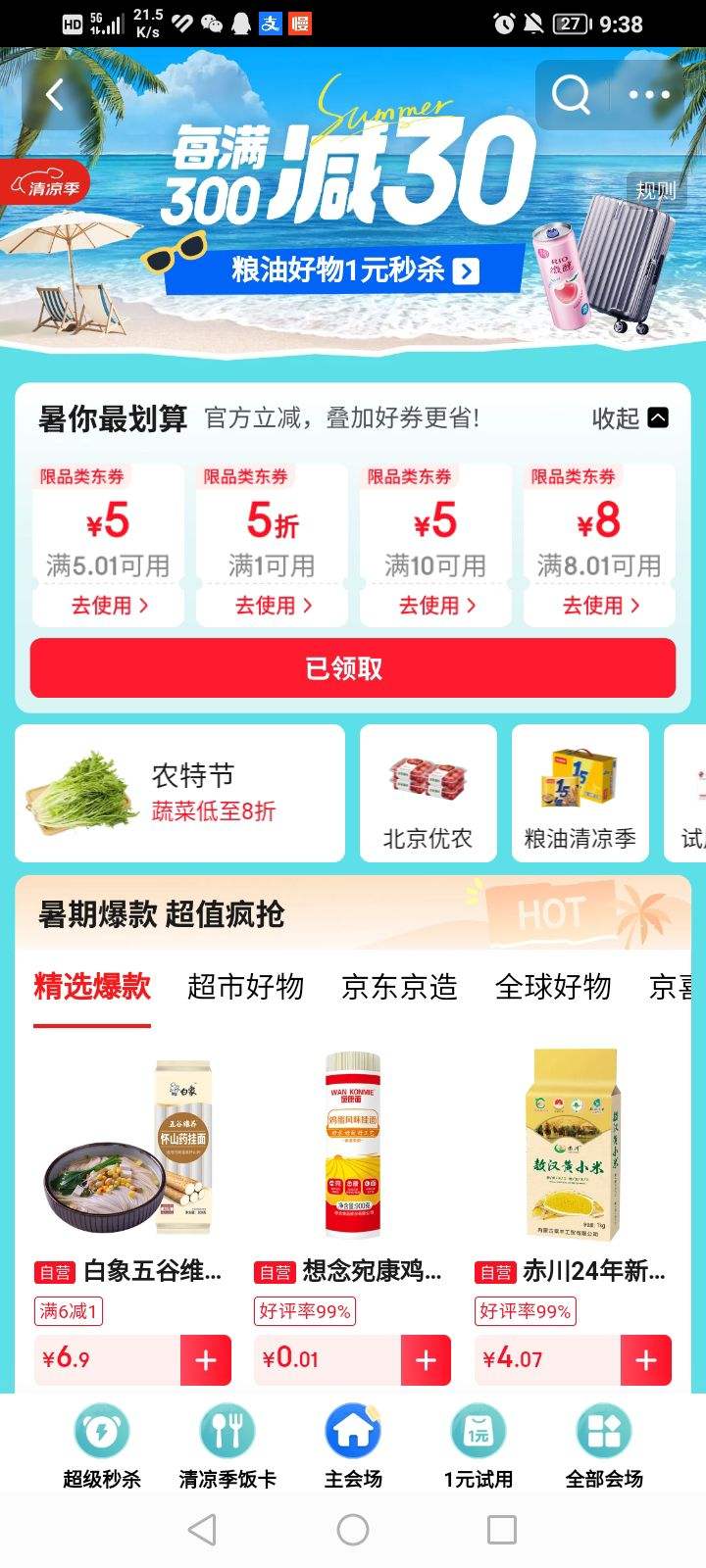The image size is (706, 1568).
Task: Open the 全球好物 tab
Action: 556,987
